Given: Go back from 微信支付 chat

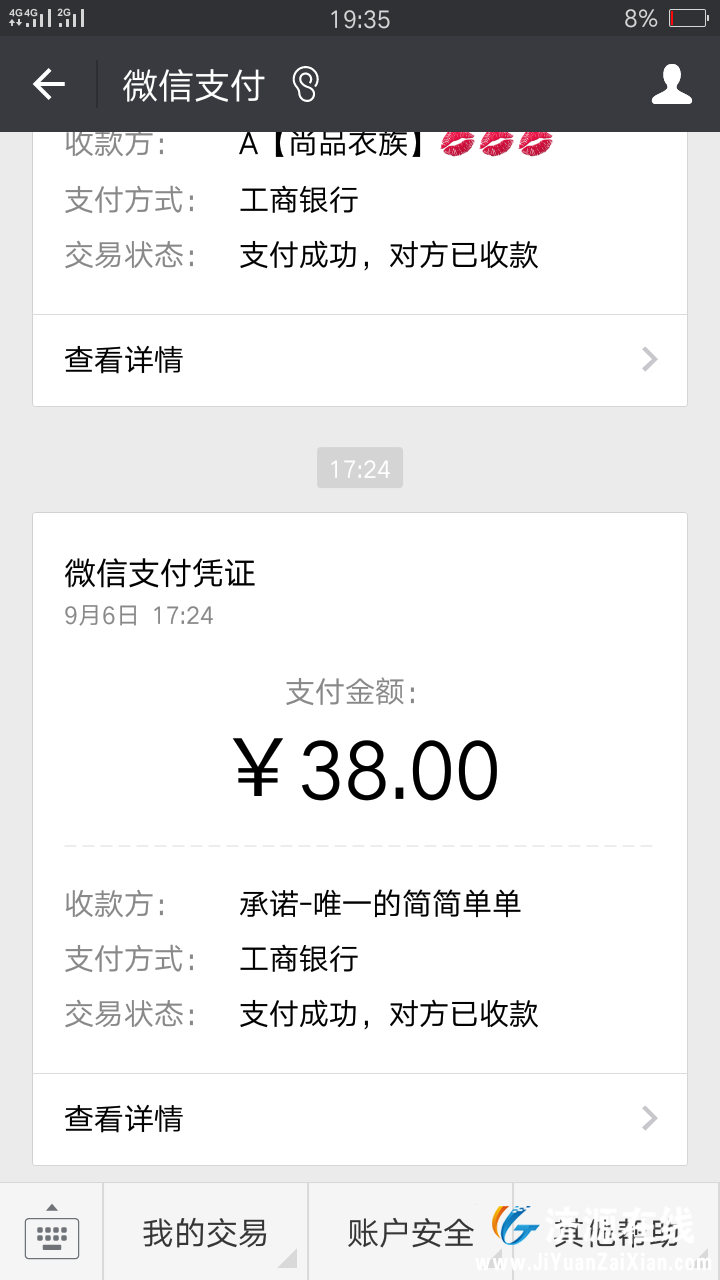Looking at the screenshot, I should pyautogui.click(x=49, y=84).
